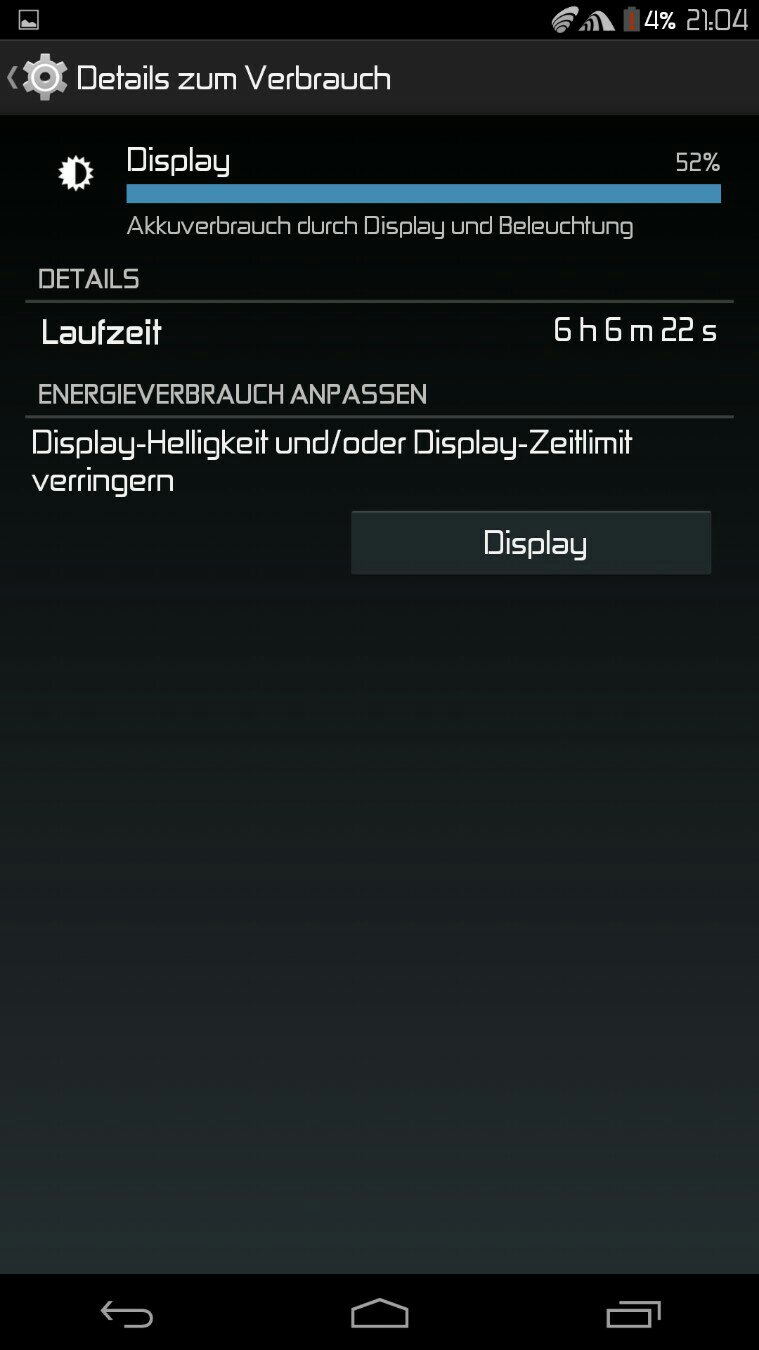Go back via the settings gear icon
This screenshot has height=1350, width=759.
(42, 78)
